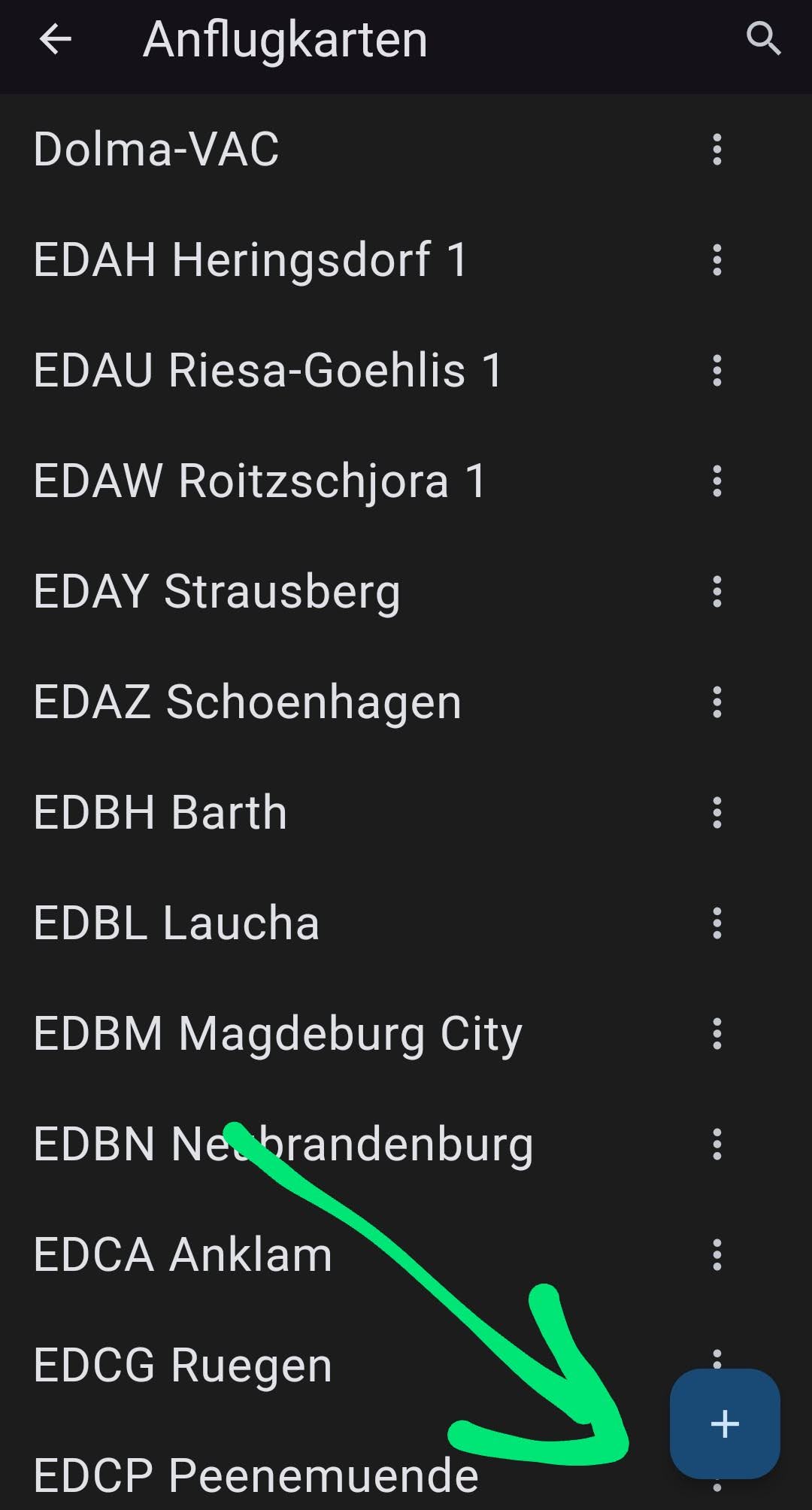Screen dimensions: 812x1510
Task: Open overflow menu for EDBM Magdeburg City
Action: coord(717,1034)
